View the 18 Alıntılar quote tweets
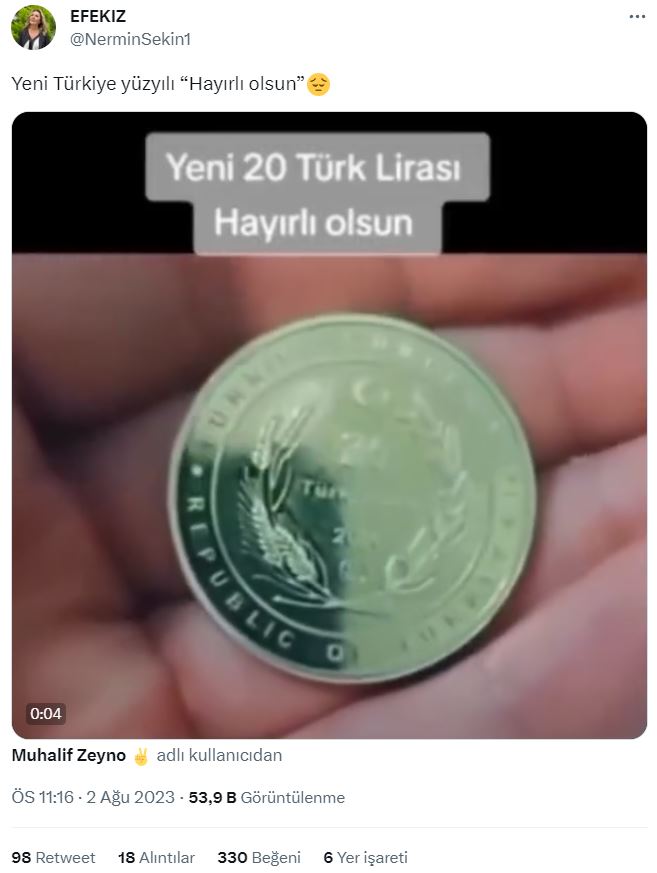Image resolution: width=657 pixels, height=873 pixels. click(156, 857)
